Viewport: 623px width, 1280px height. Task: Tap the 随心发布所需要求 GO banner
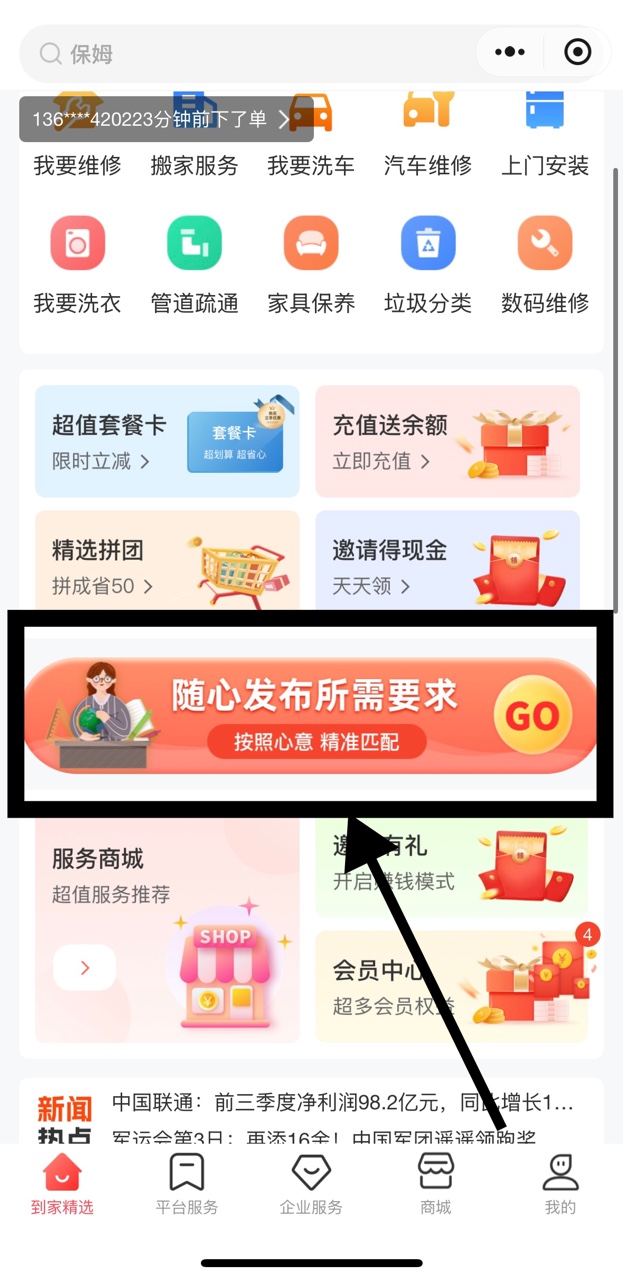tap(310, 715)
